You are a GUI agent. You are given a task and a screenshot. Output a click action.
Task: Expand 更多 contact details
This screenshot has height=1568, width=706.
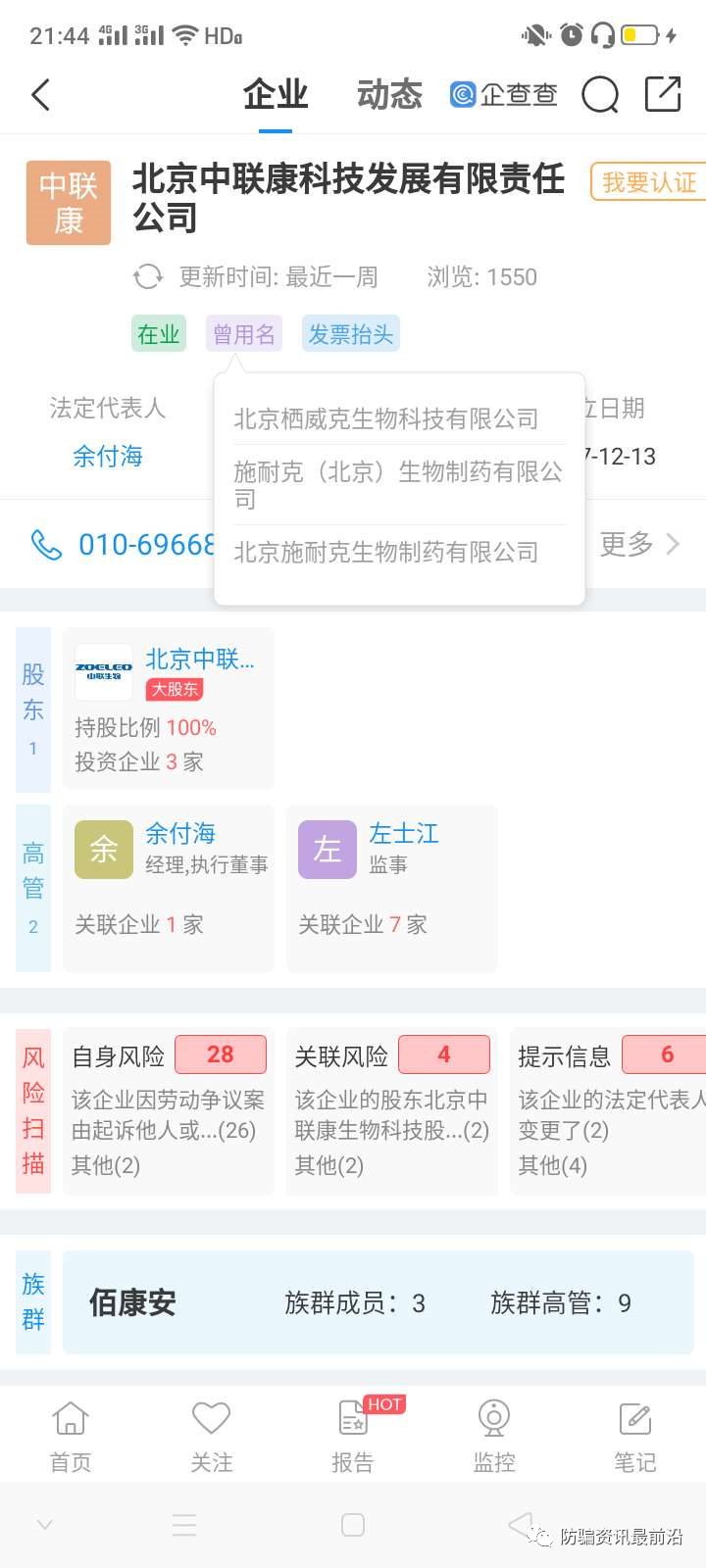(638, 544)
